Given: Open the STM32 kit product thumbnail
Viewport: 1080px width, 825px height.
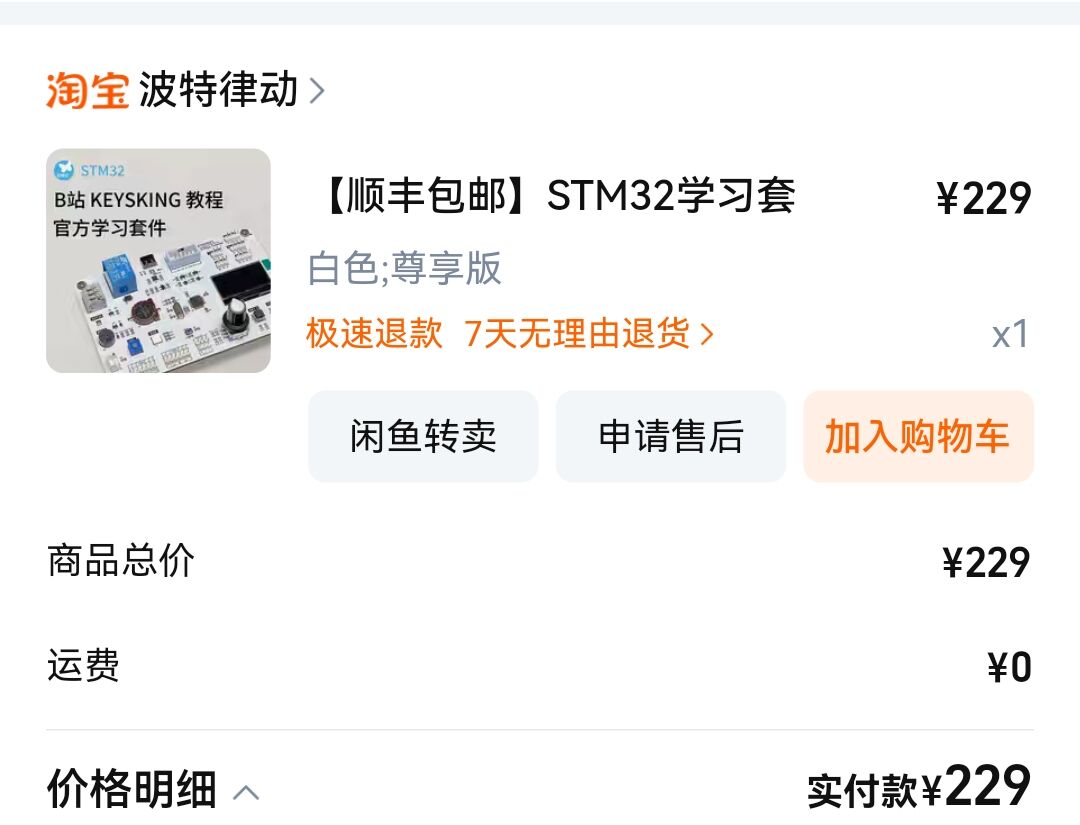Looking at the screenshot, I should 158,261.
